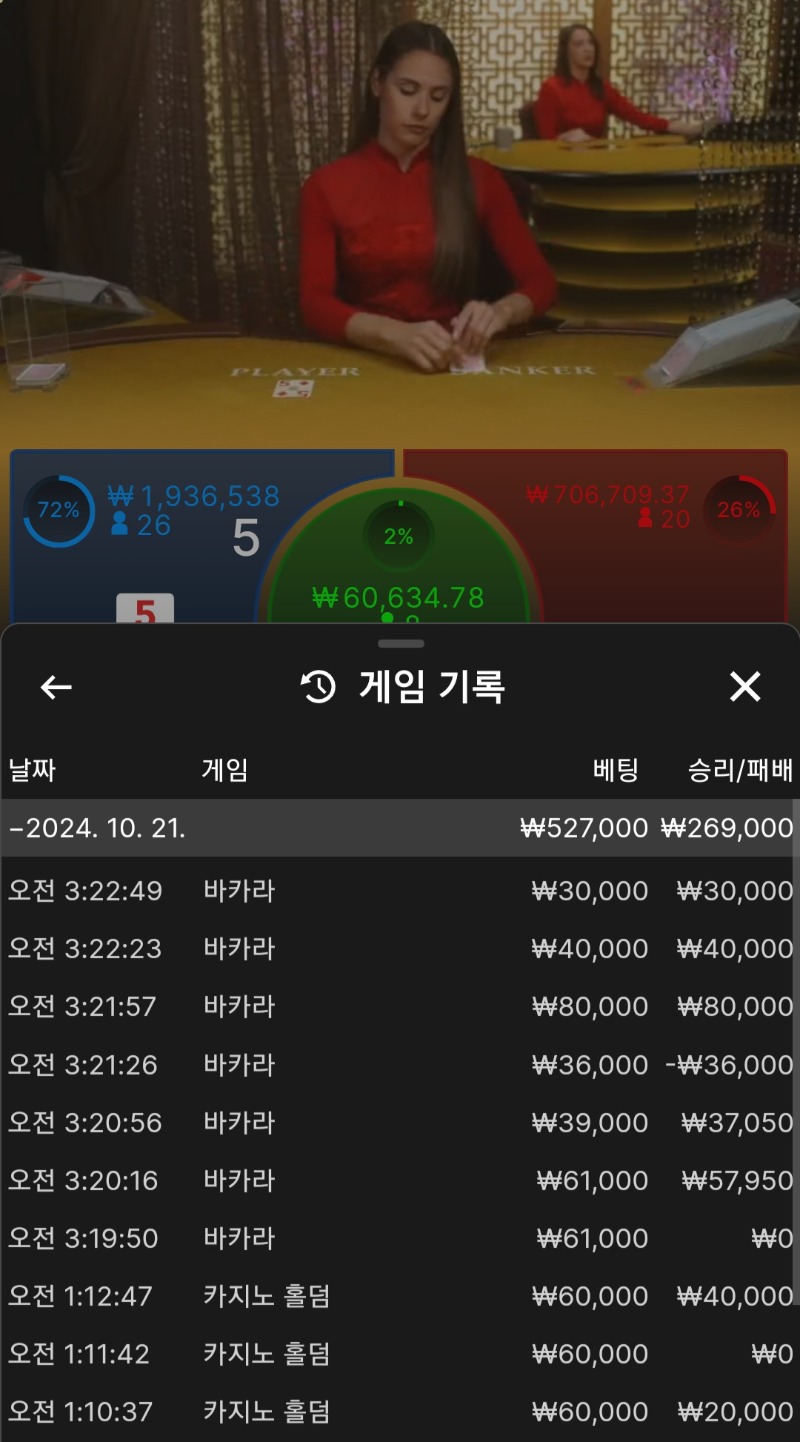
Task: Open the casino hold'em record at 1:12:47
Action: (400, 1296)
